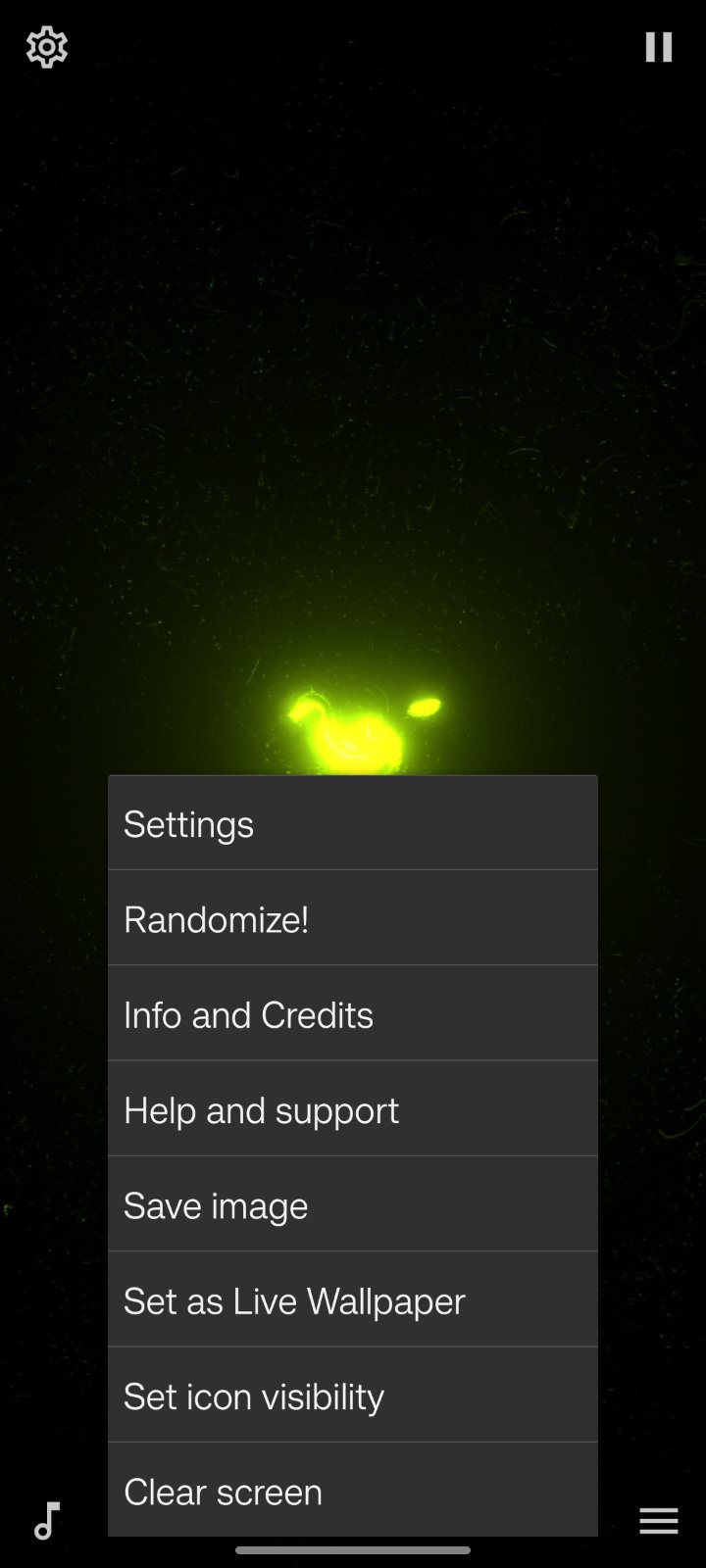
Task: Tap the music note icon
Action: (x=47, y=1521)
